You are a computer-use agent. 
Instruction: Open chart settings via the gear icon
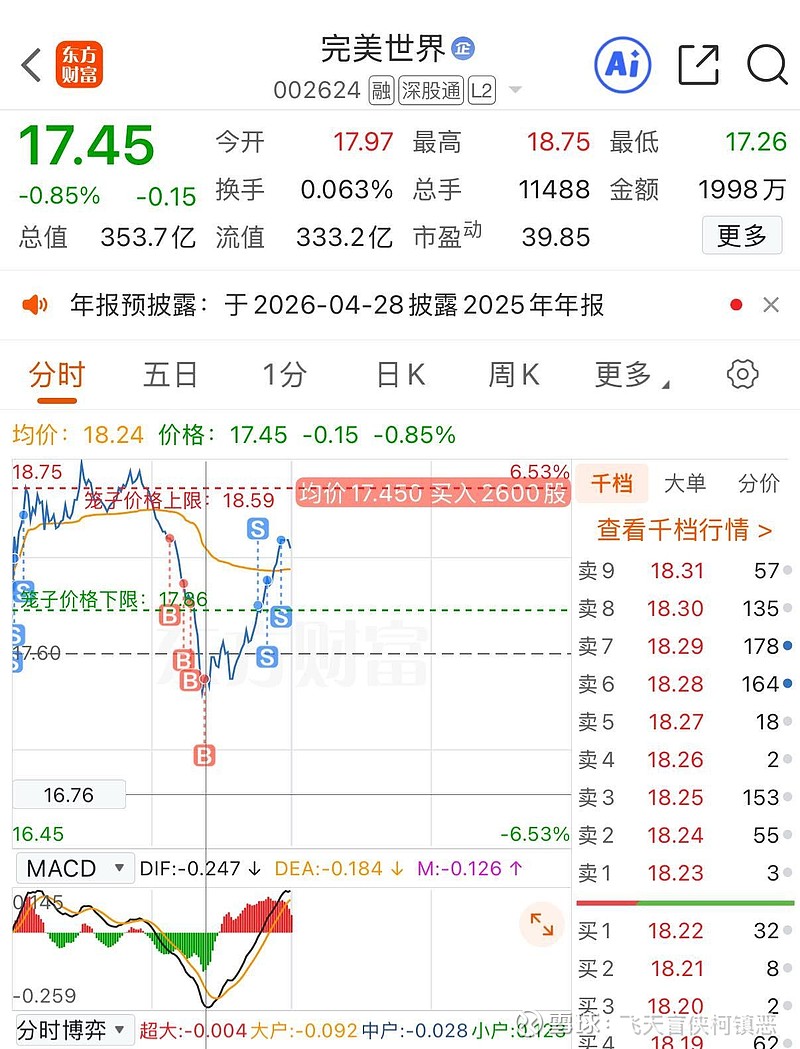pyautogui.click(x=741, y=372)
